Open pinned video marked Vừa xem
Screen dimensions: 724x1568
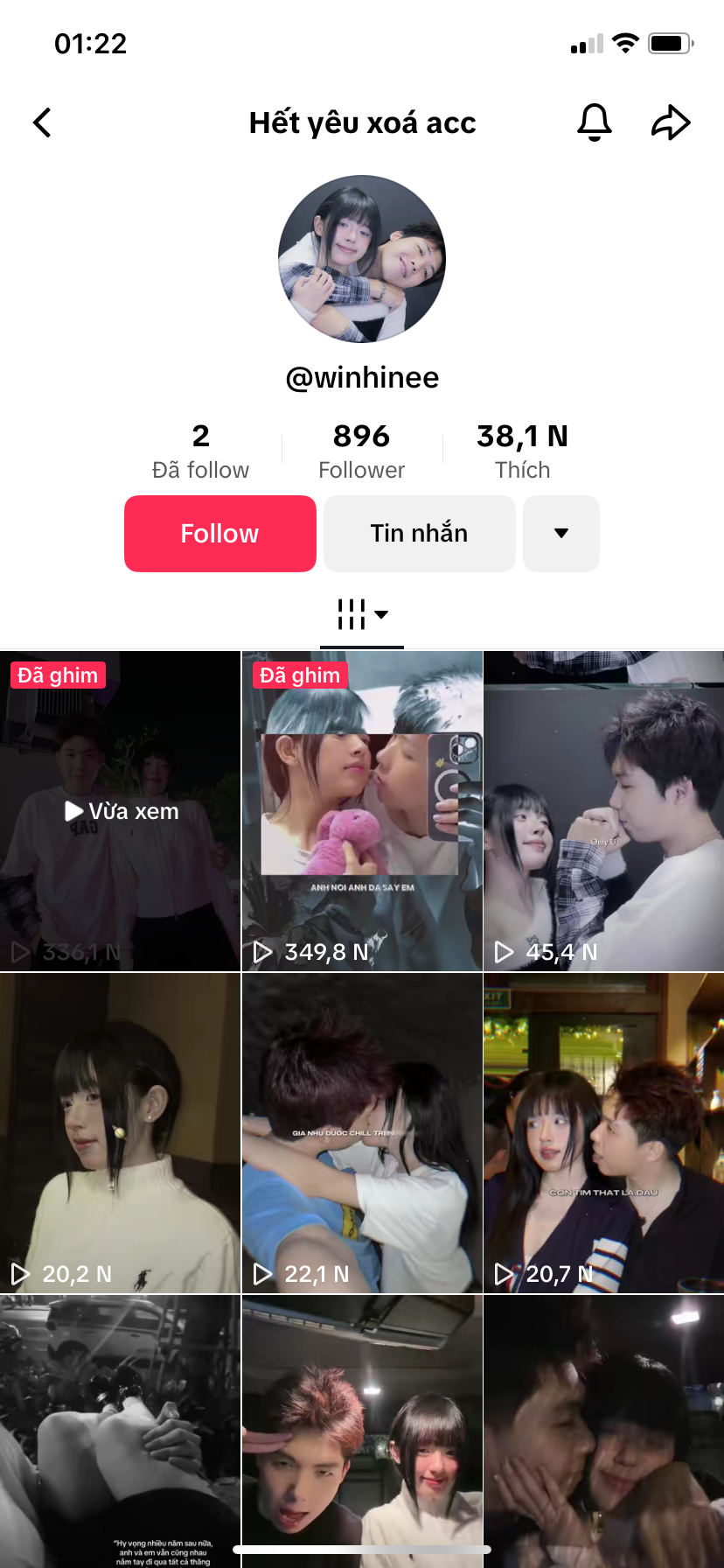tap(120, 811)
